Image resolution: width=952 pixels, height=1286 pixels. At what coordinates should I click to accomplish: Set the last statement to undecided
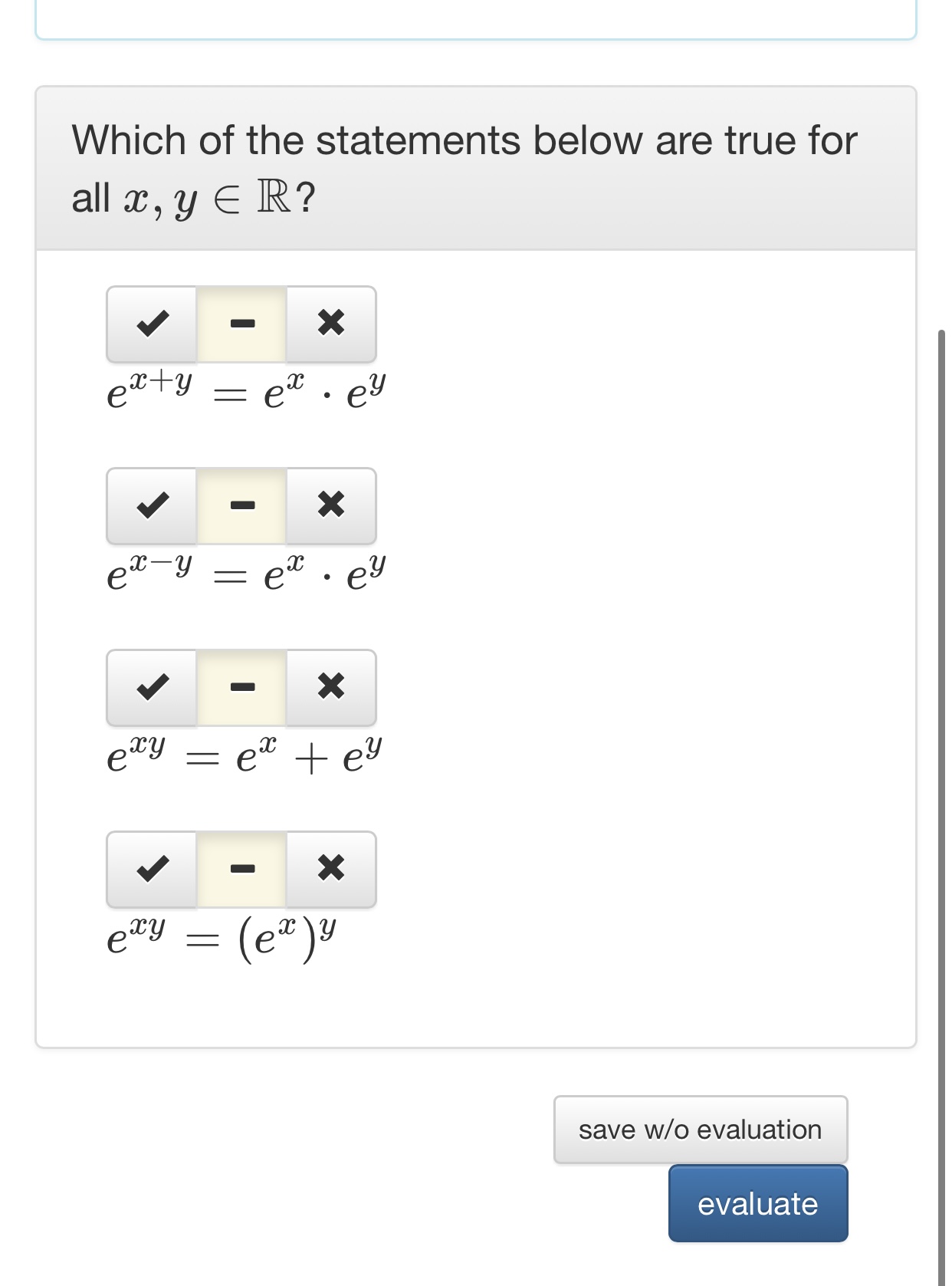pos(241,870)
